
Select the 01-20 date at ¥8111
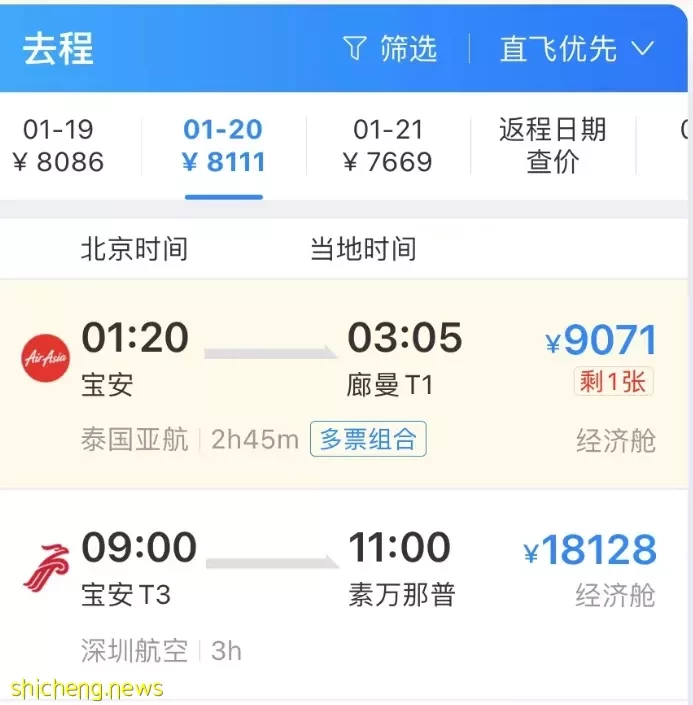click(223, 146)
